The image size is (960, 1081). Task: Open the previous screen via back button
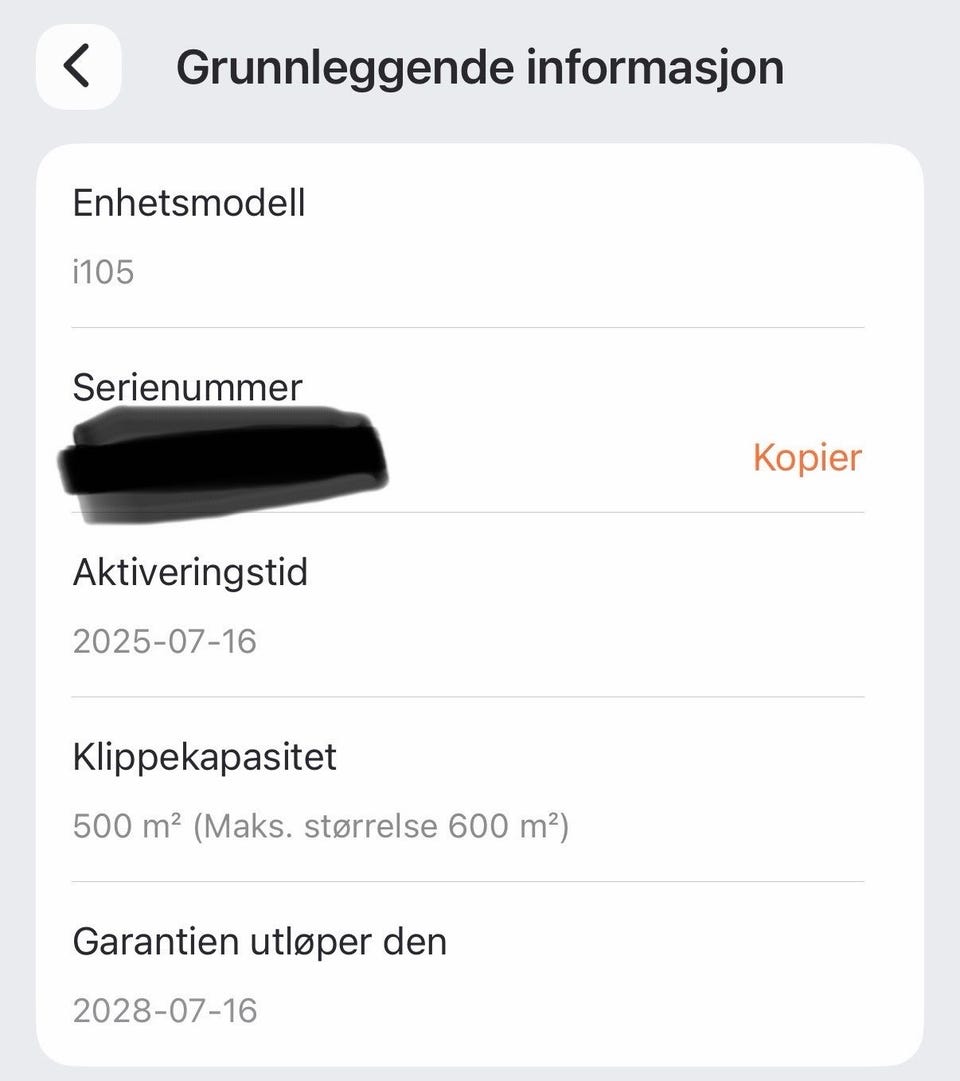tap(78, 66)
